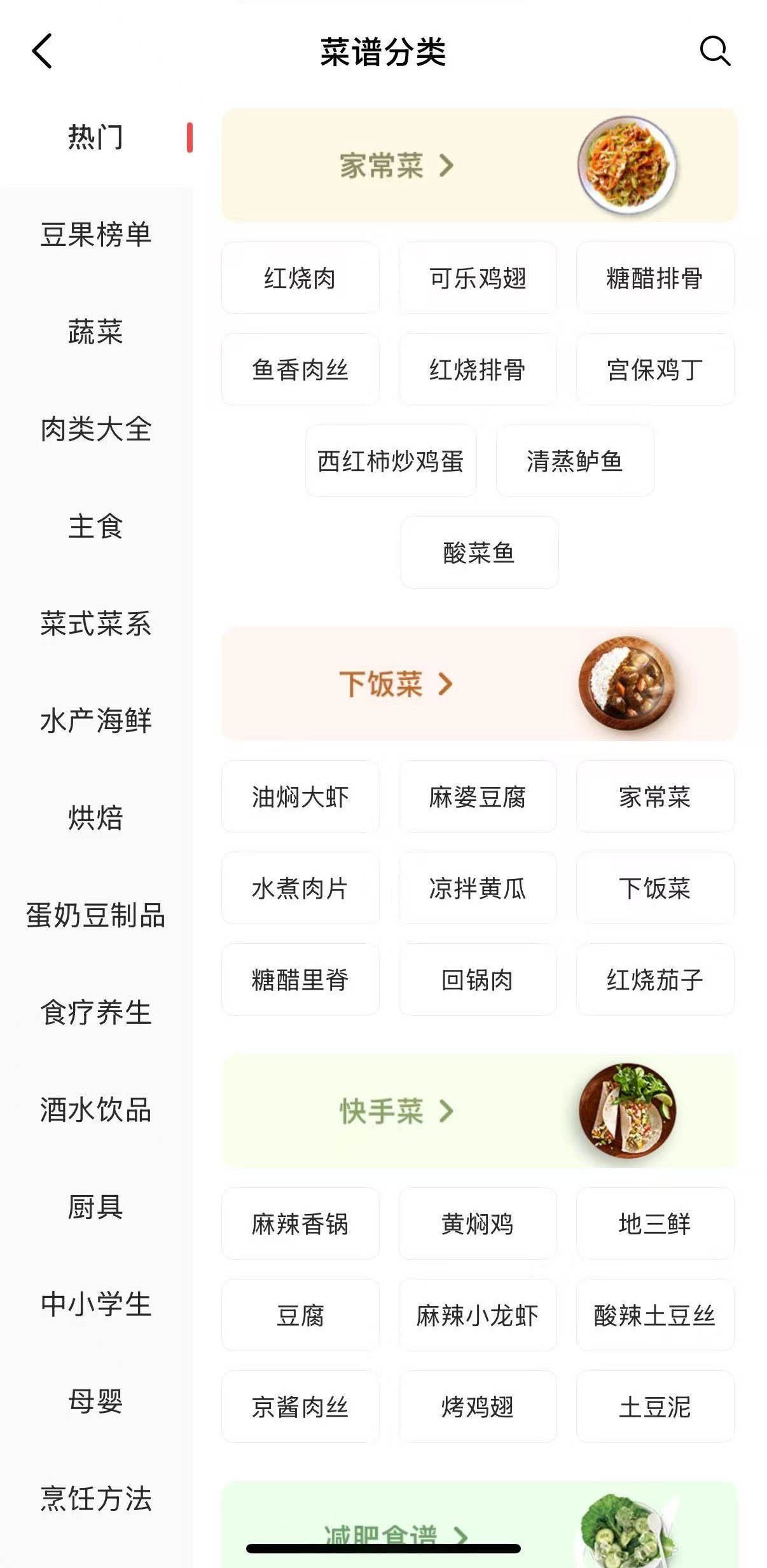Switch to the 酒水饮品 category

click(x=96, y=1110)
